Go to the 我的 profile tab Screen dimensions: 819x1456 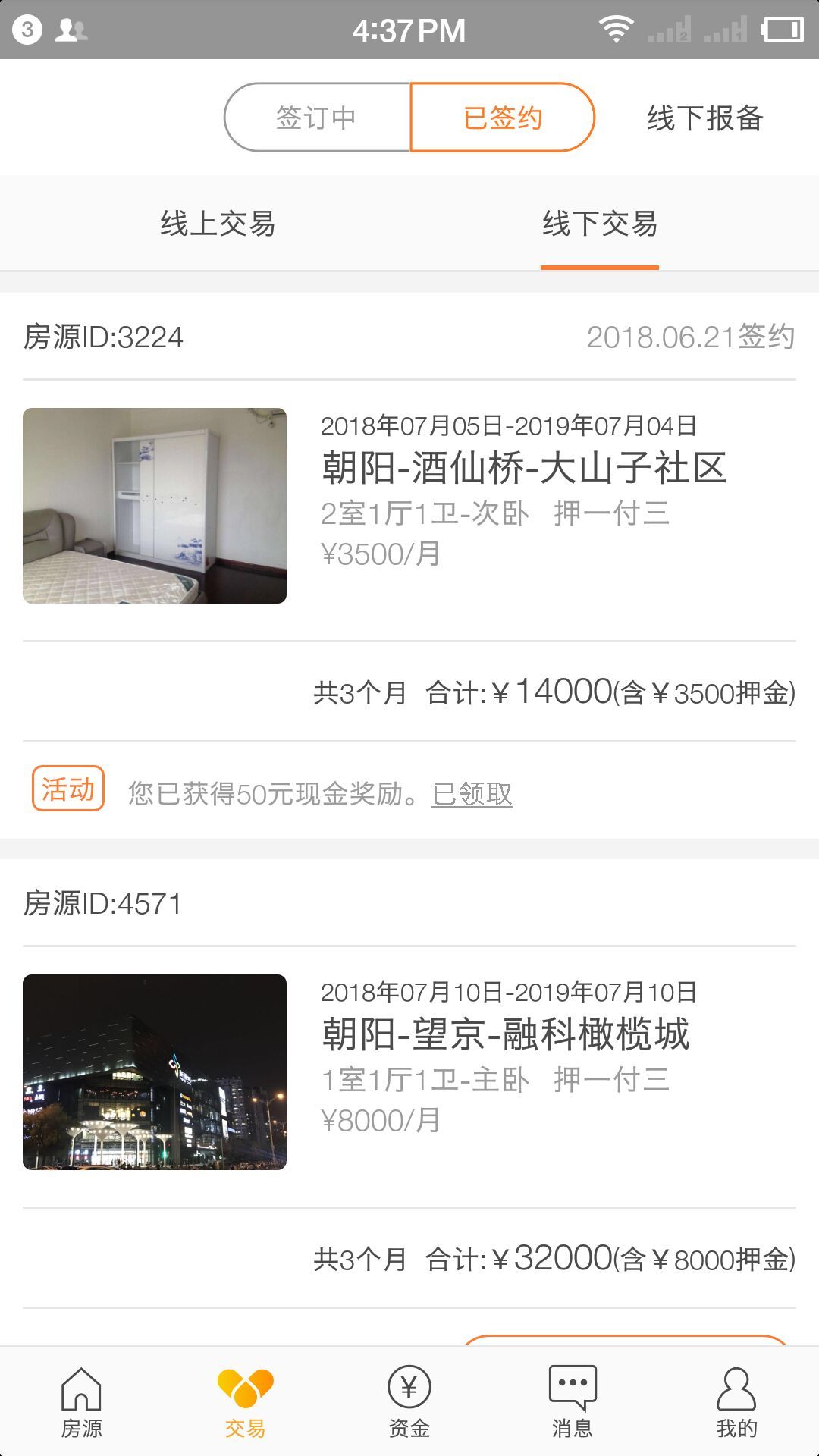click(737, 1403)
